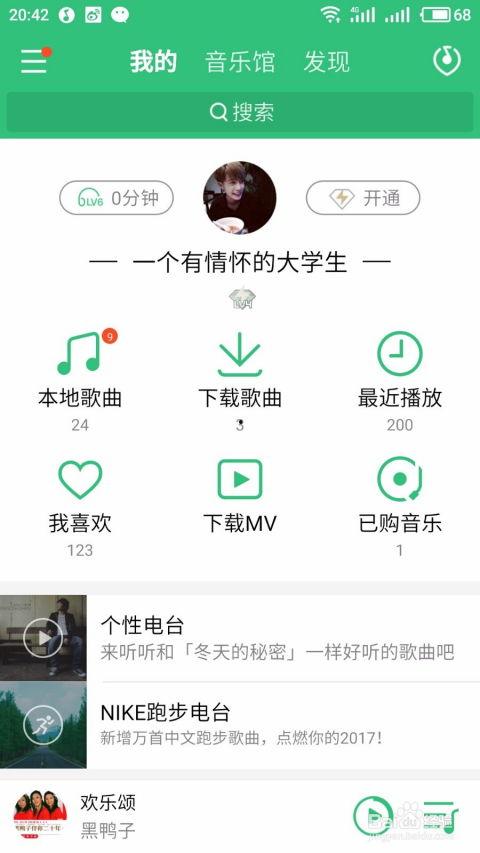Tap the 搜索 search box
The width and height of the screenshot is (480, 853).
point(240,112)
